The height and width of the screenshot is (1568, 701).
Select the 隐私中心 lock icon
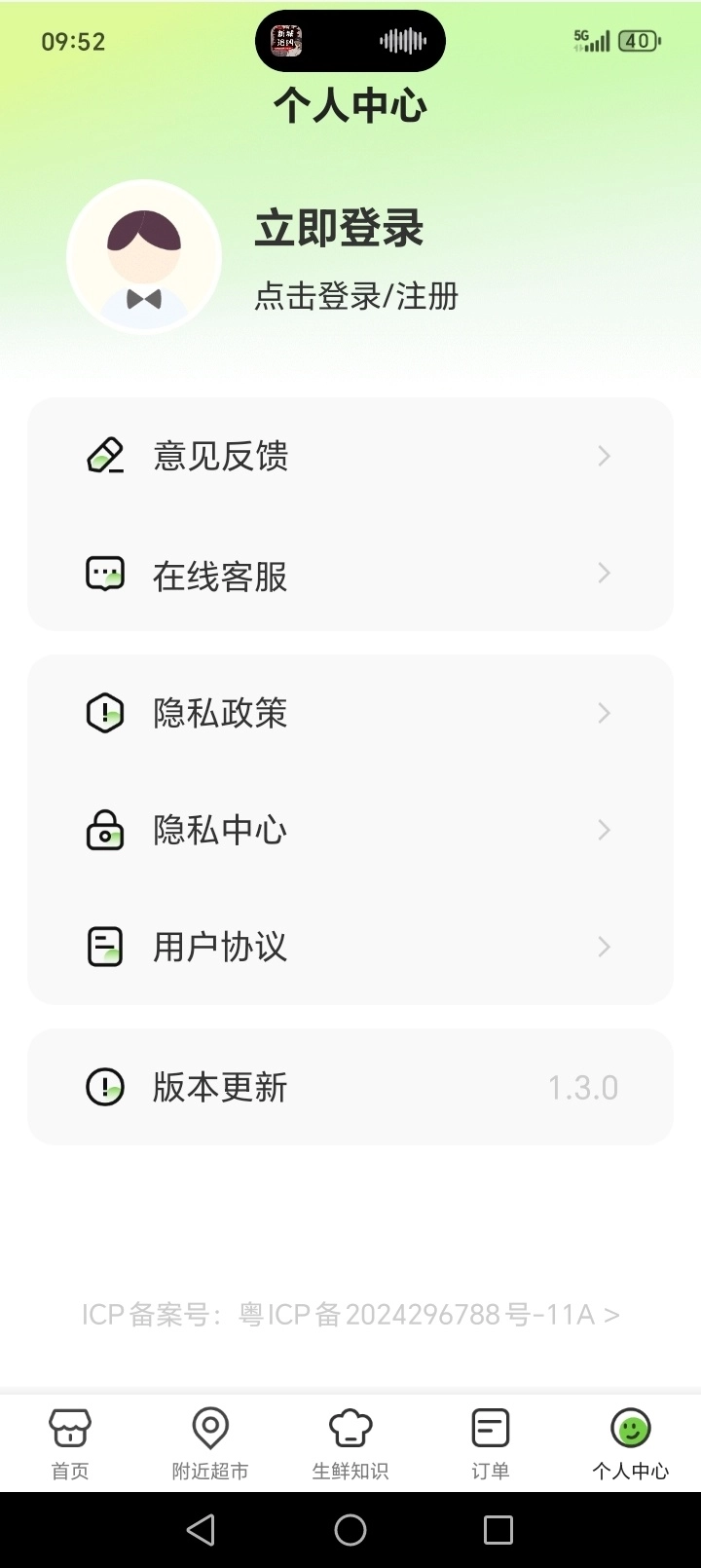point(105,830)
